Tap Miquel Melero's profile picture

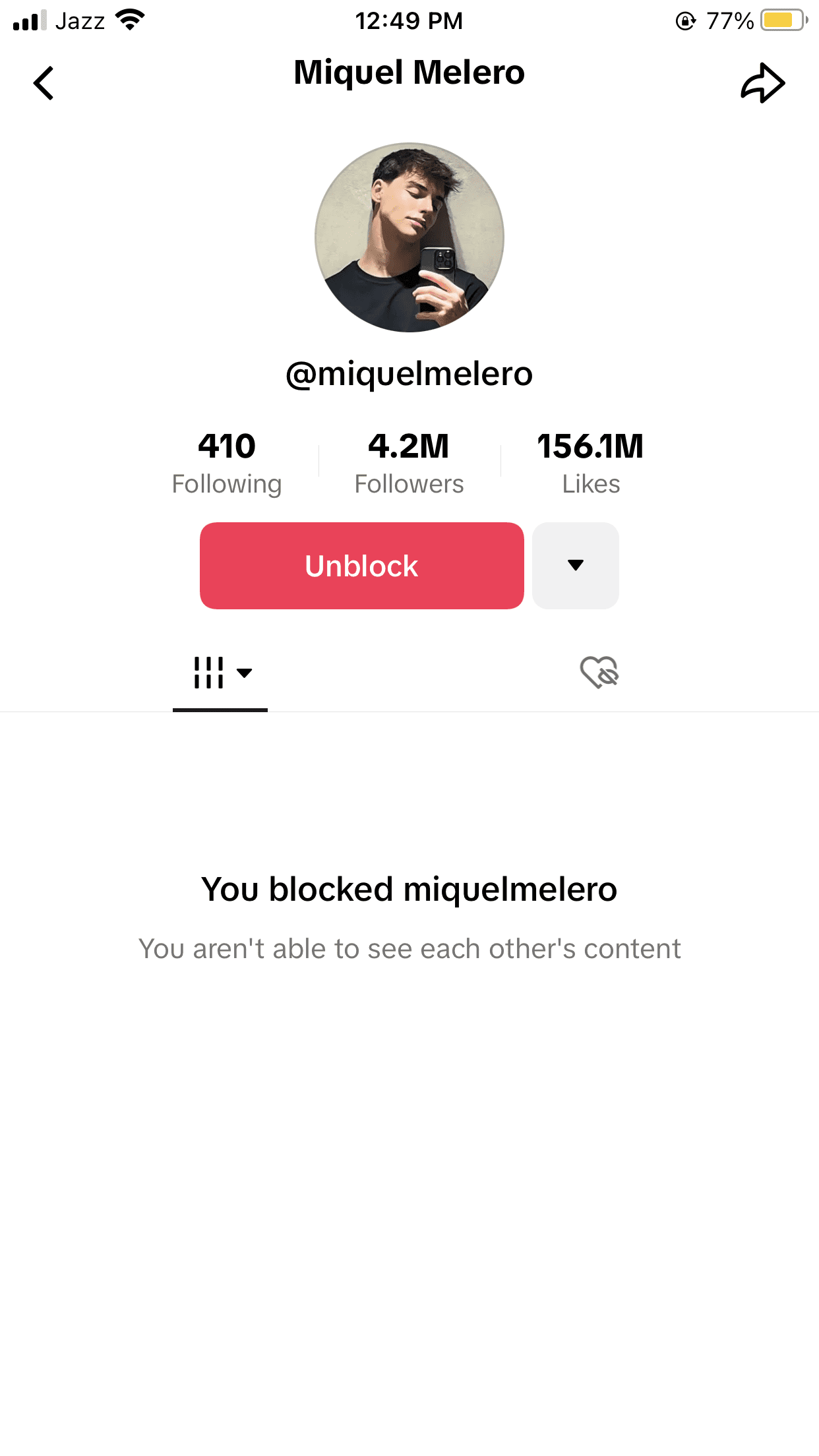409,238
